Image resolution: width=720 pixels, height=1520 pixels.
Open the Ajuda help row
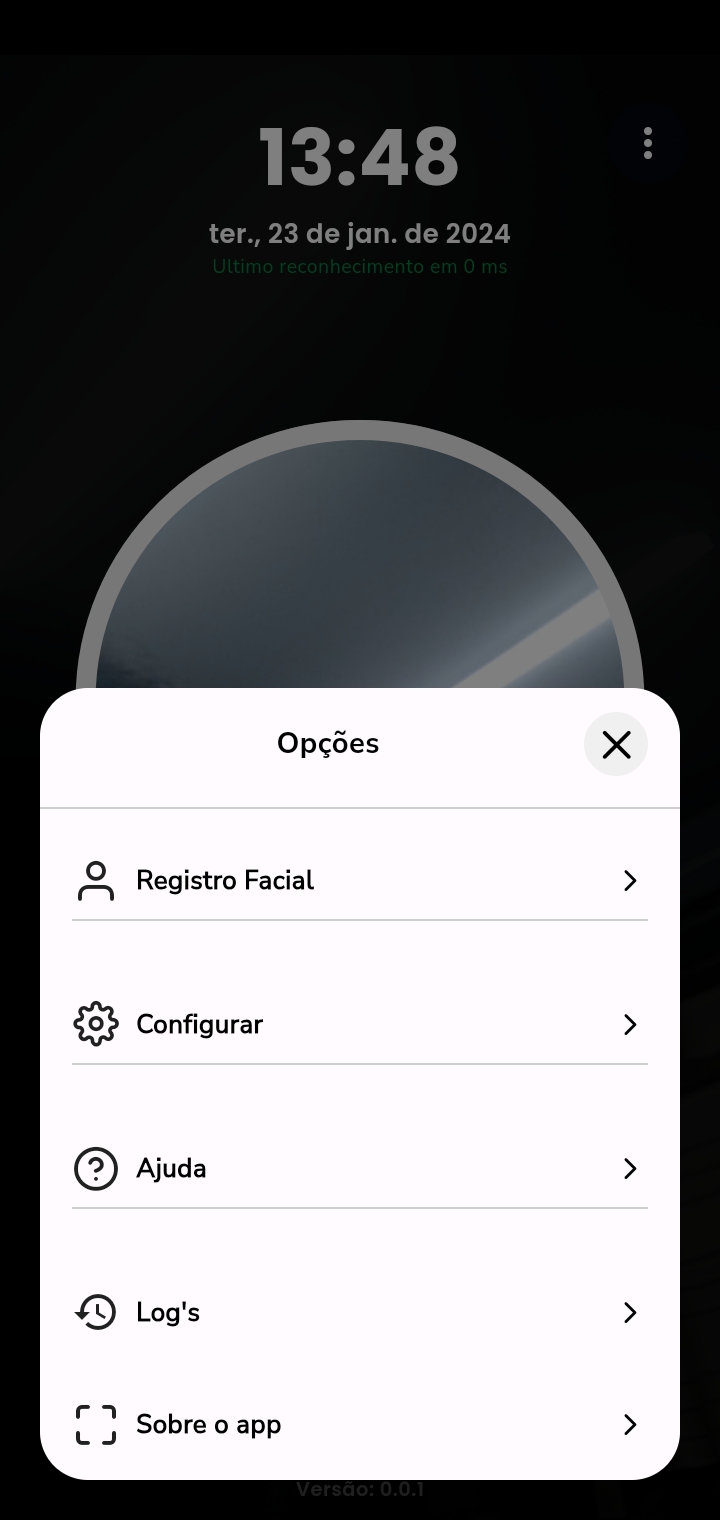click(360, 1168)
